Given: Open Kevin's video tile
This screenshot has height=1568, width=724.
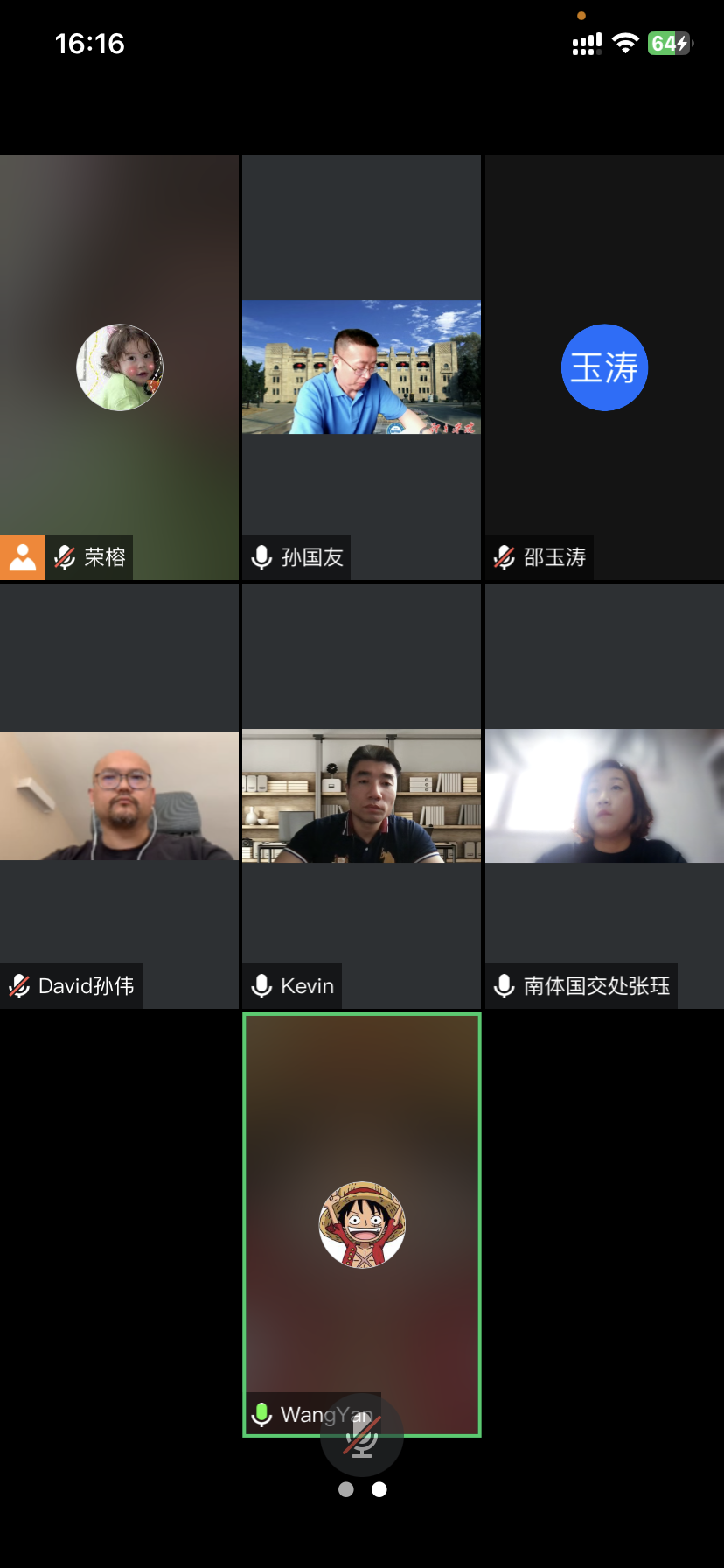Looking at the screenshot, I should click(x=361, y=794).
